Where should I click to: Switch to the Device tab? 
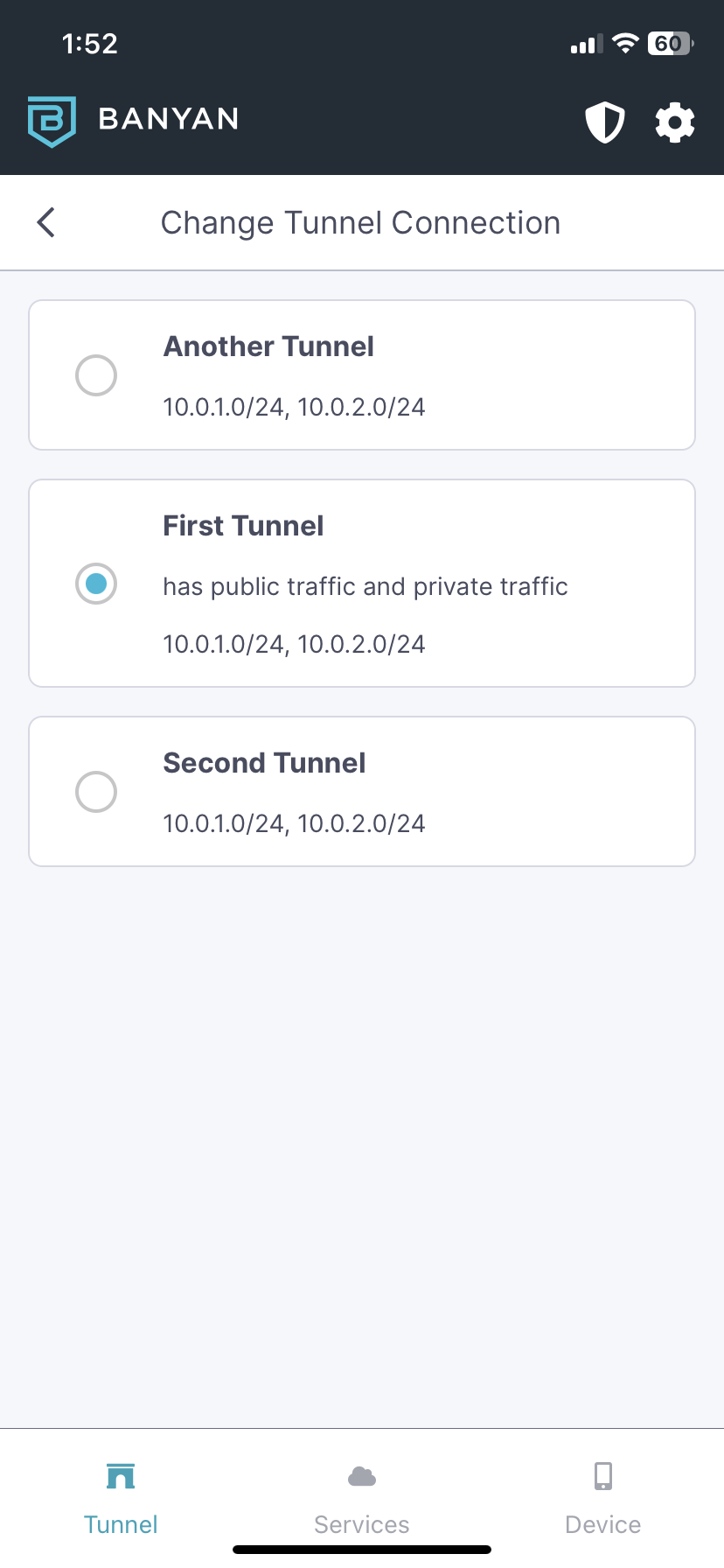pos(603,1499)
